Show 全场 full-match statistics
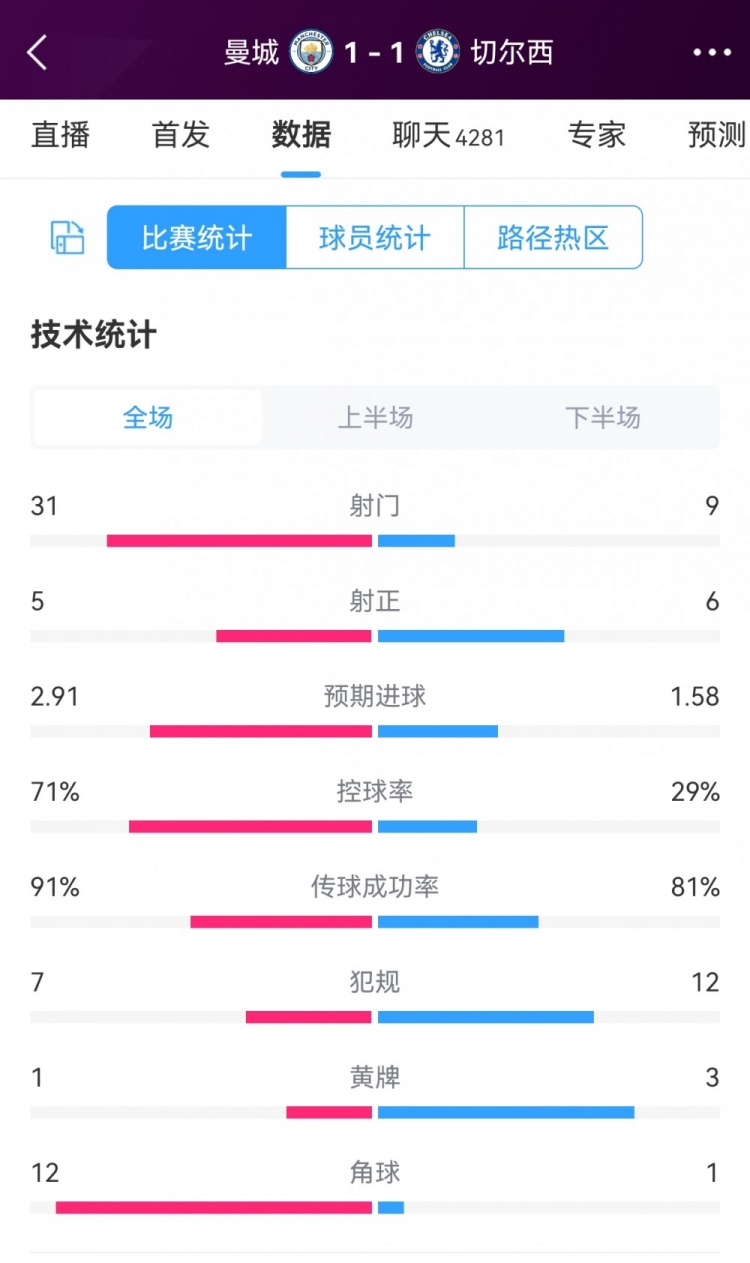 point(148,417)
